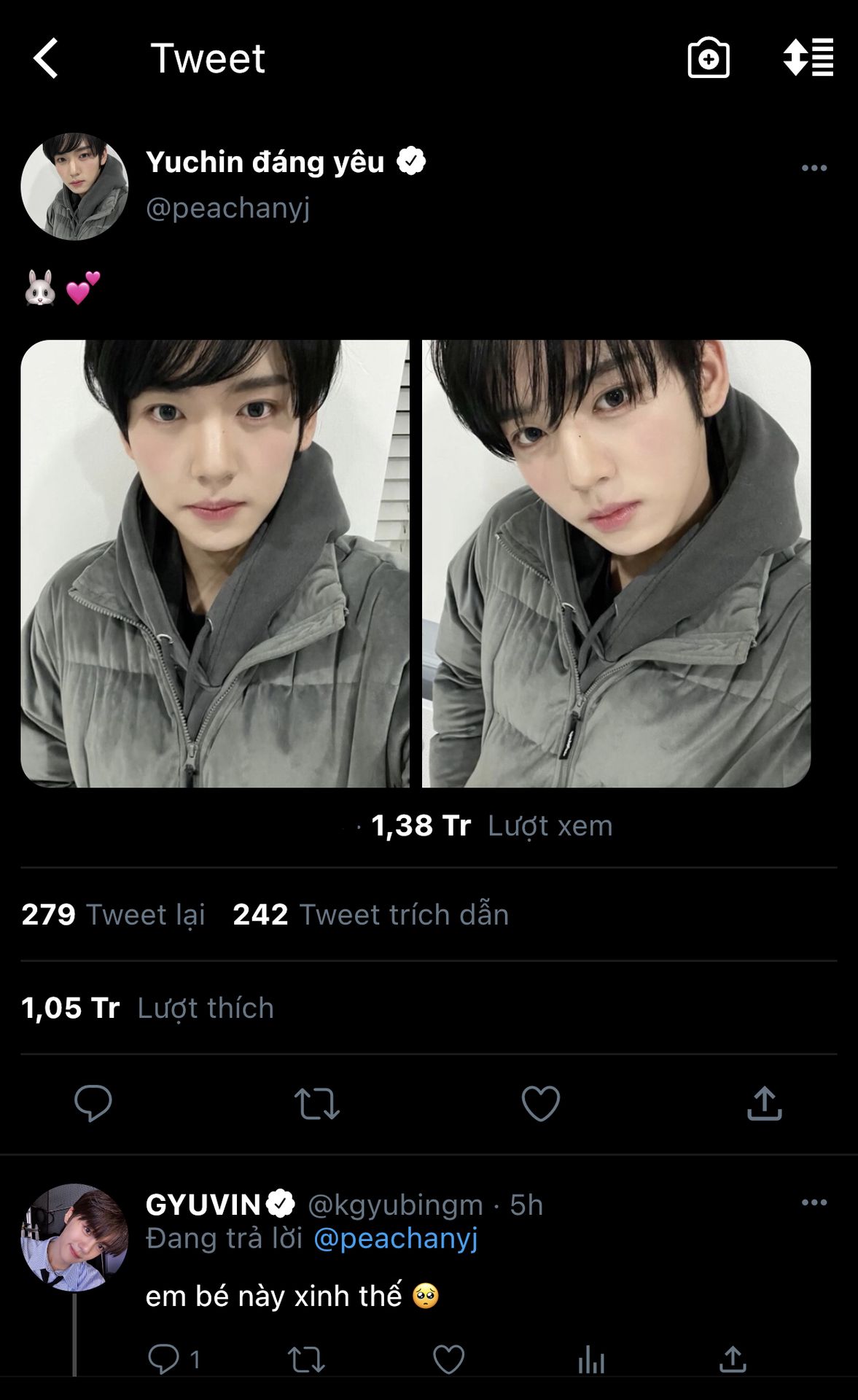
Task: Reply to Yuchin's tweet
Action: coord(93,1103)
